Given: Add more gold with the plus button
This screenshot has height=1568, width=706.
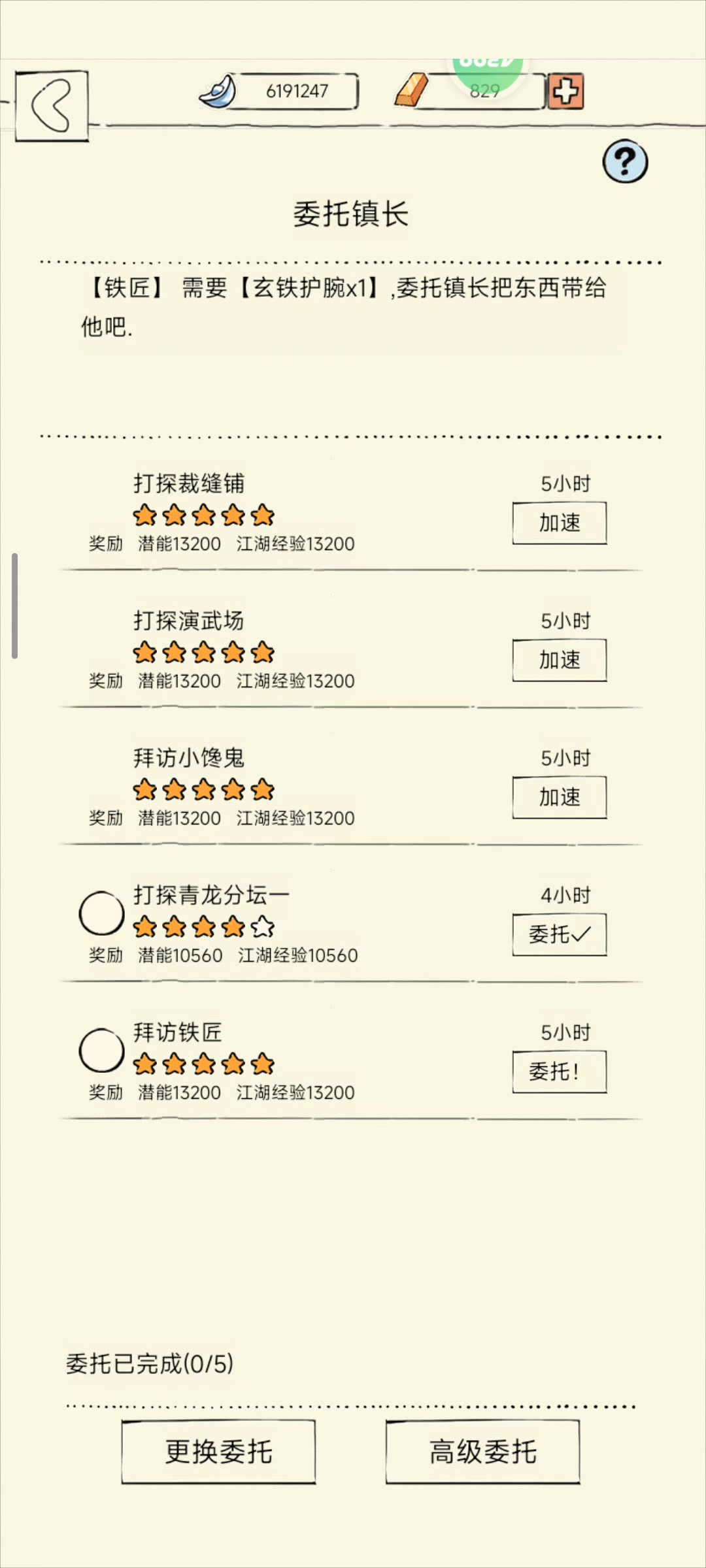Looking at the screenshot, I should click(x=565, y=91).
